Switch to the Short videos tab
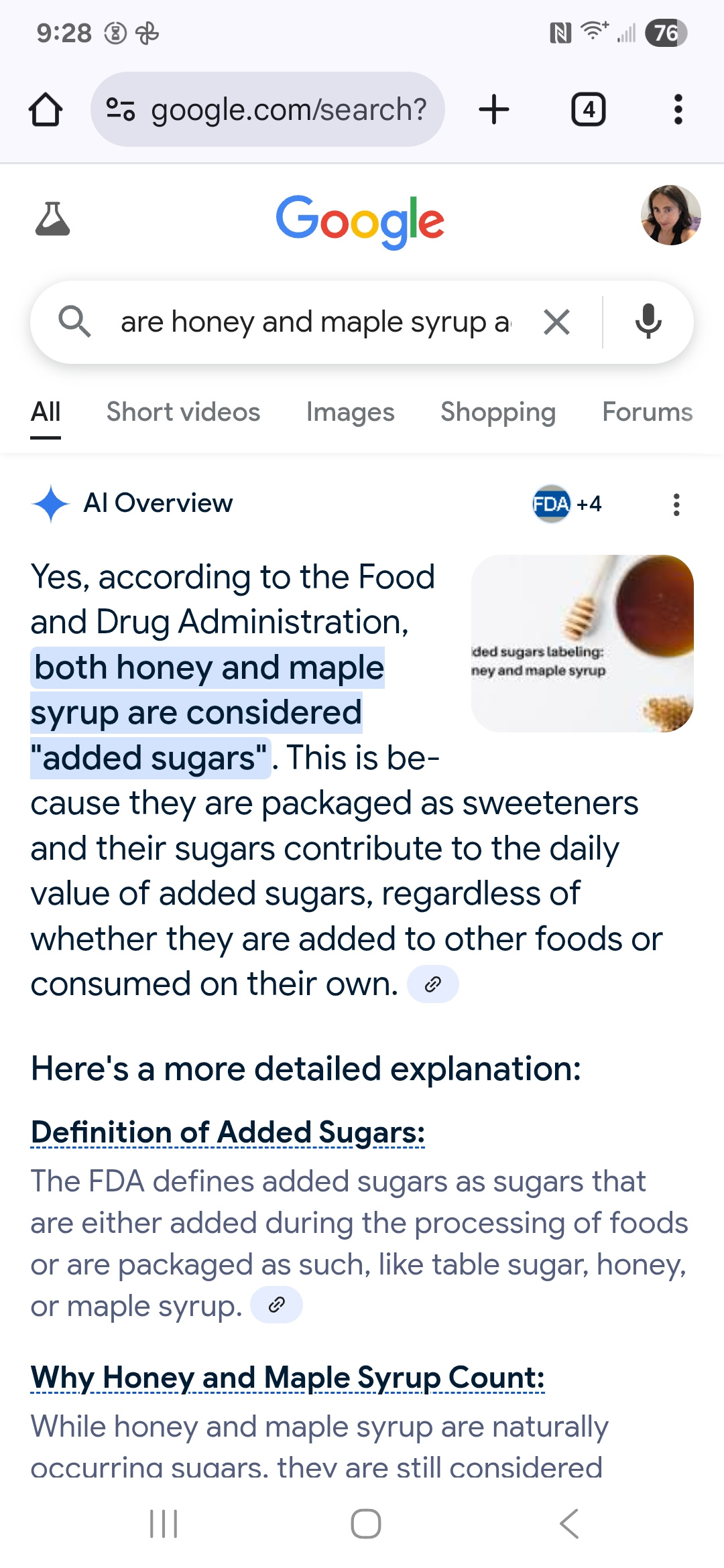 tap(183, 412)
